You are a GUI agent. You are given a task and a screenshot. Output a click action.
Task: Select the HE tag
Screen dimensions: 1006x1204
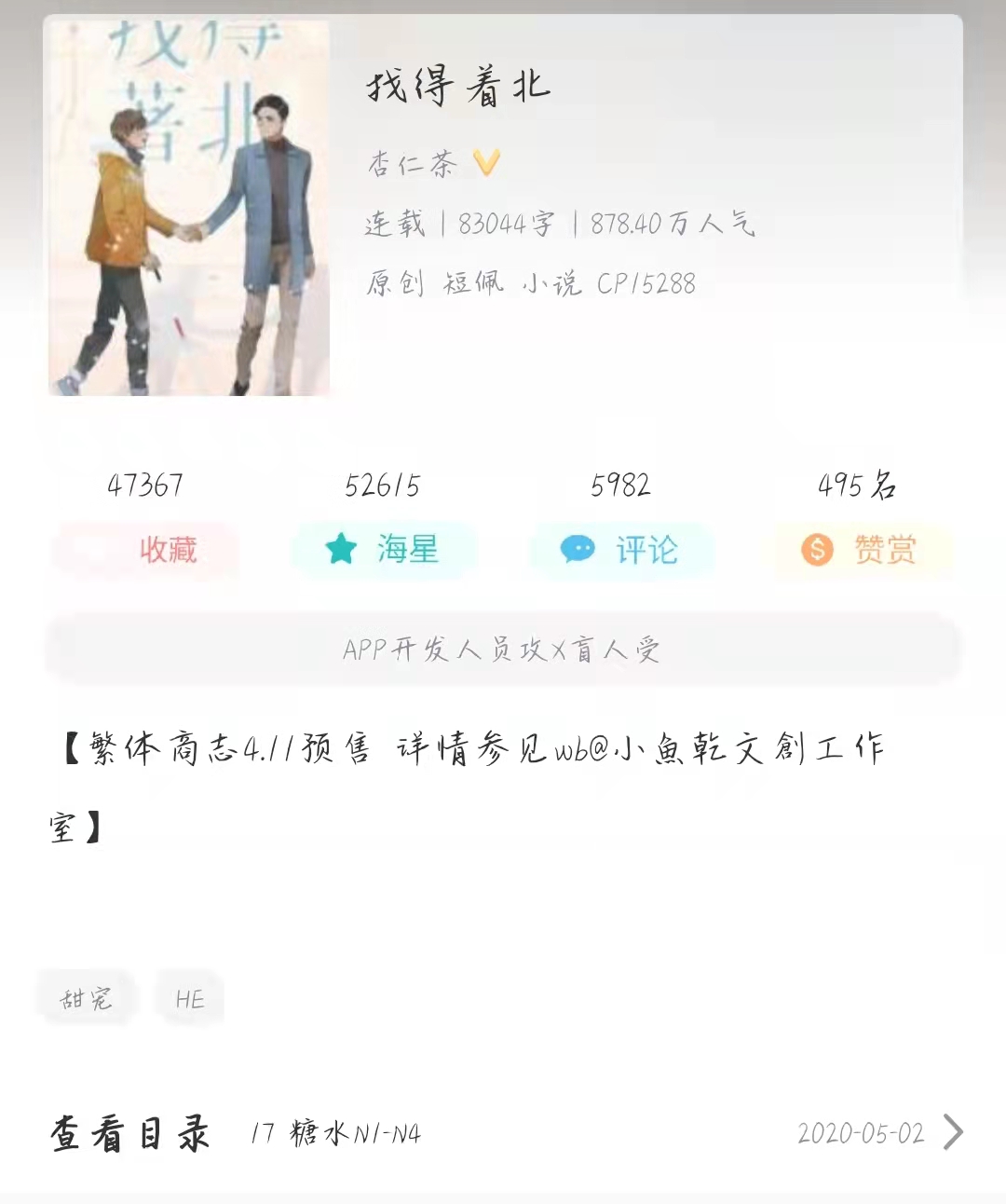coord(189,999)
